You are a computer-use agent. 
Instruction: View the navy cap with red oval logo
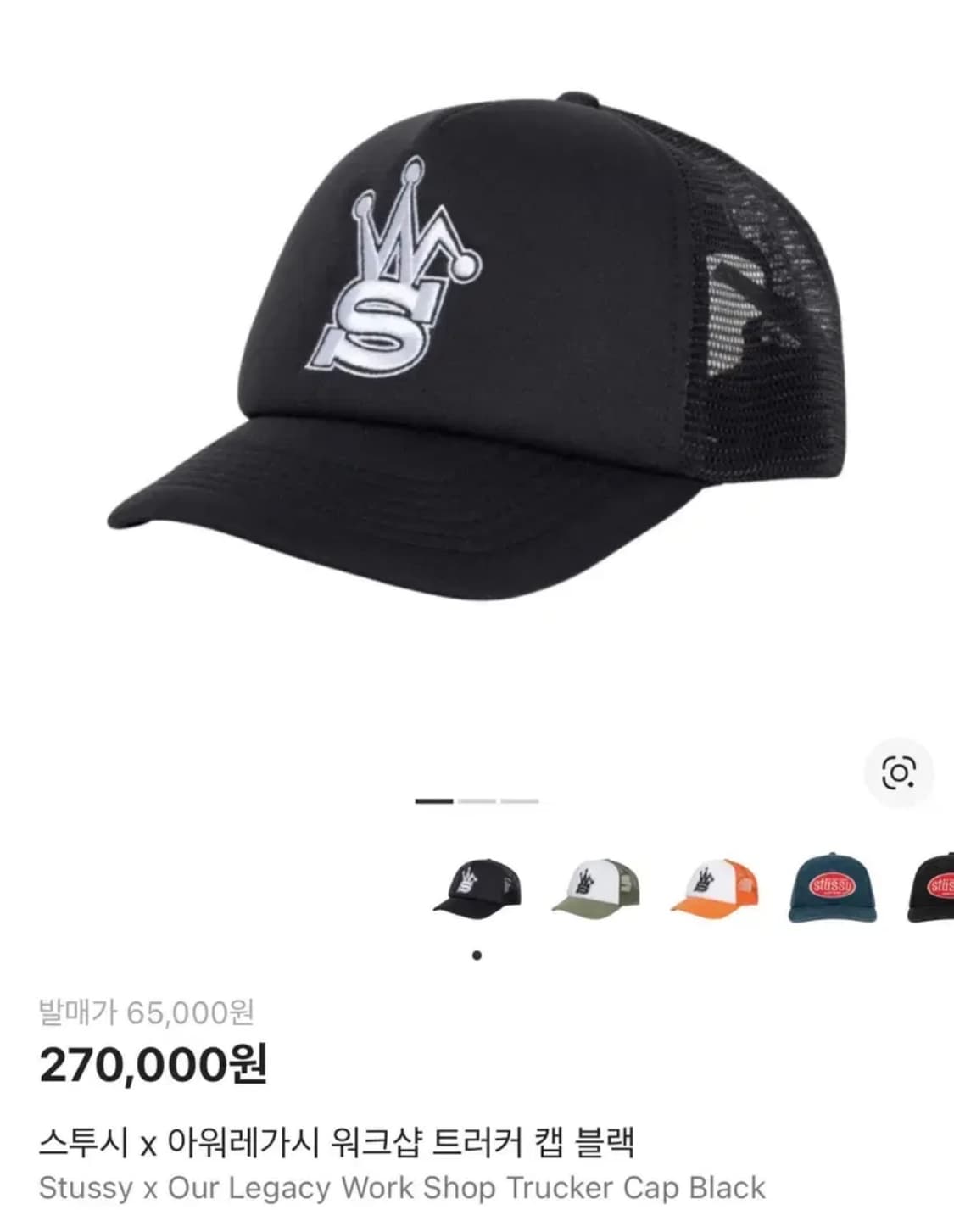[832, 887]
